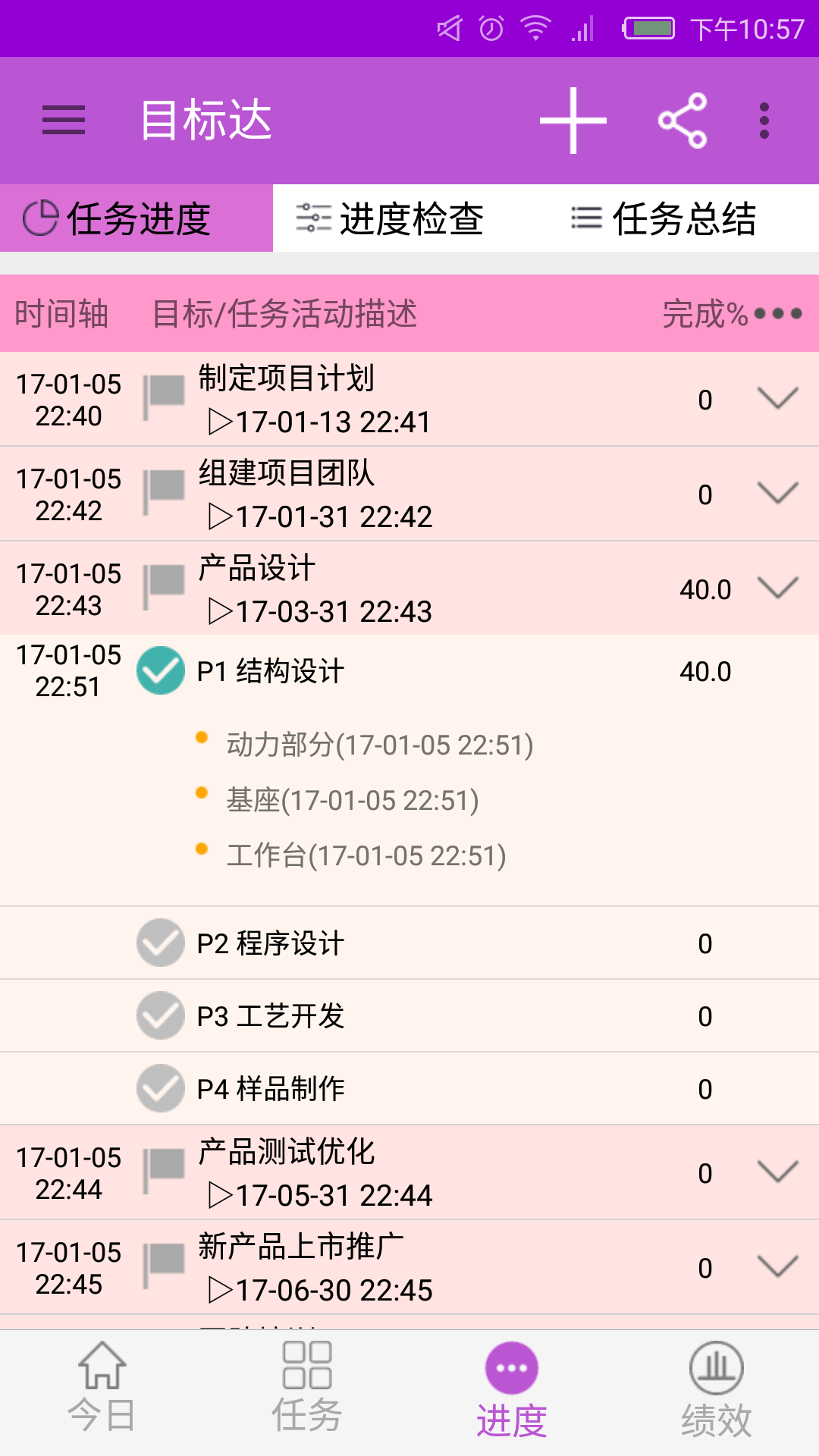Open the overflow three-dot menu

(x=764, y=121)
